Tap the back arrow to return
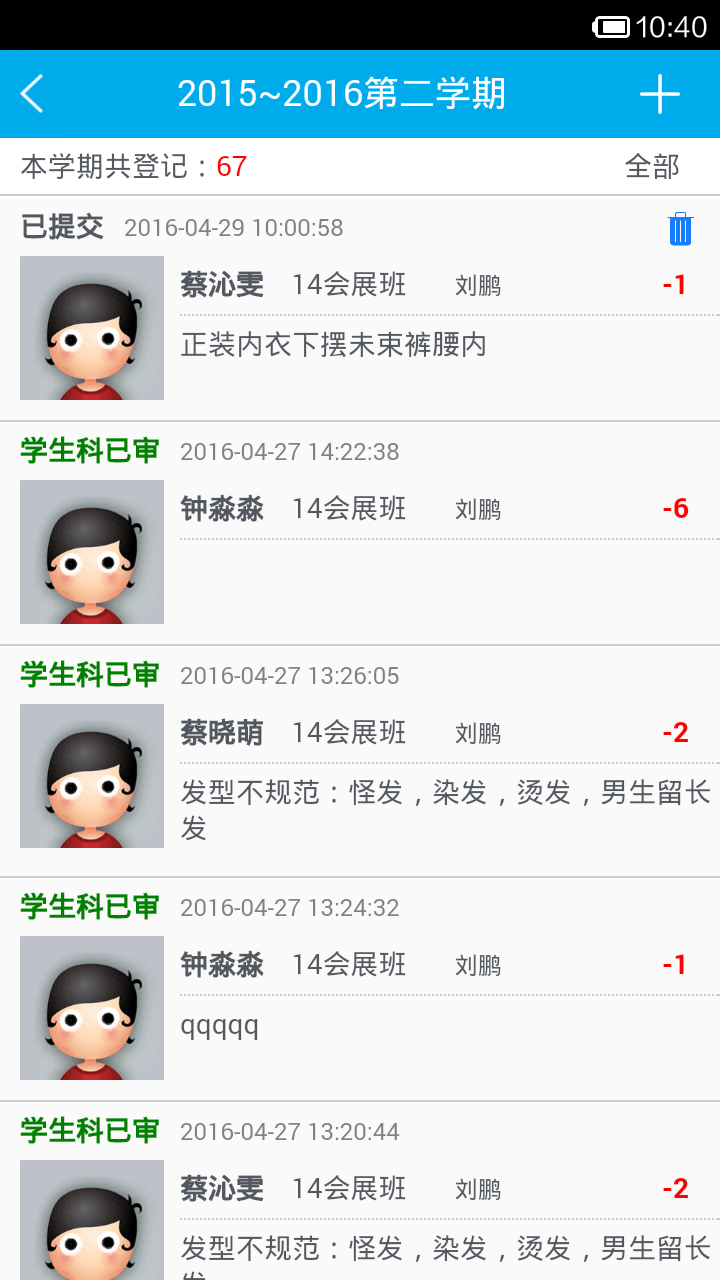The image size is (720, 1280). 31,94
